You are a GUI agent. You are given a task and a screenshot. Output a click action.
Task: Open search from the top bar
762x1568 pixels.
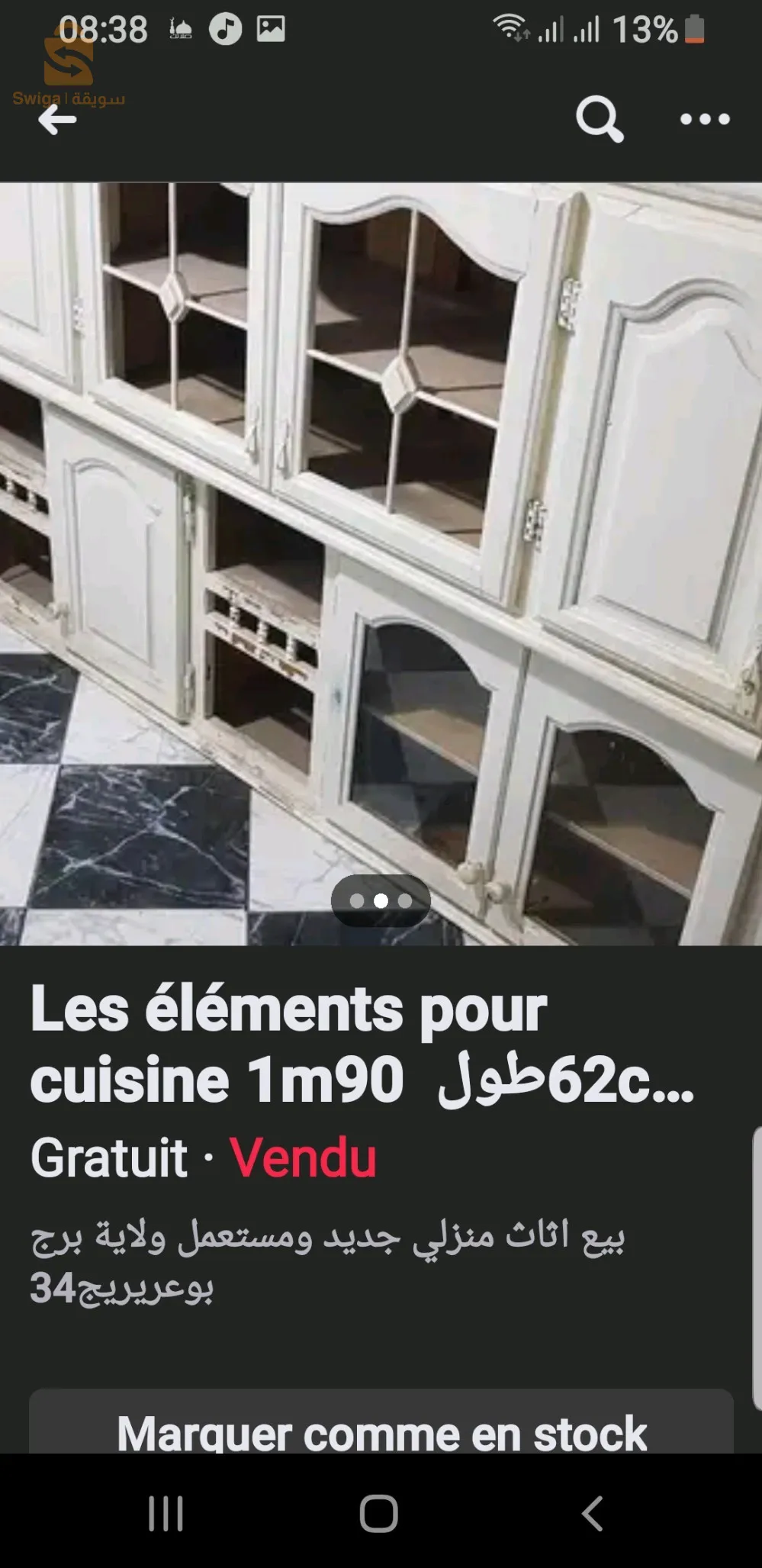tap(599, 119)
